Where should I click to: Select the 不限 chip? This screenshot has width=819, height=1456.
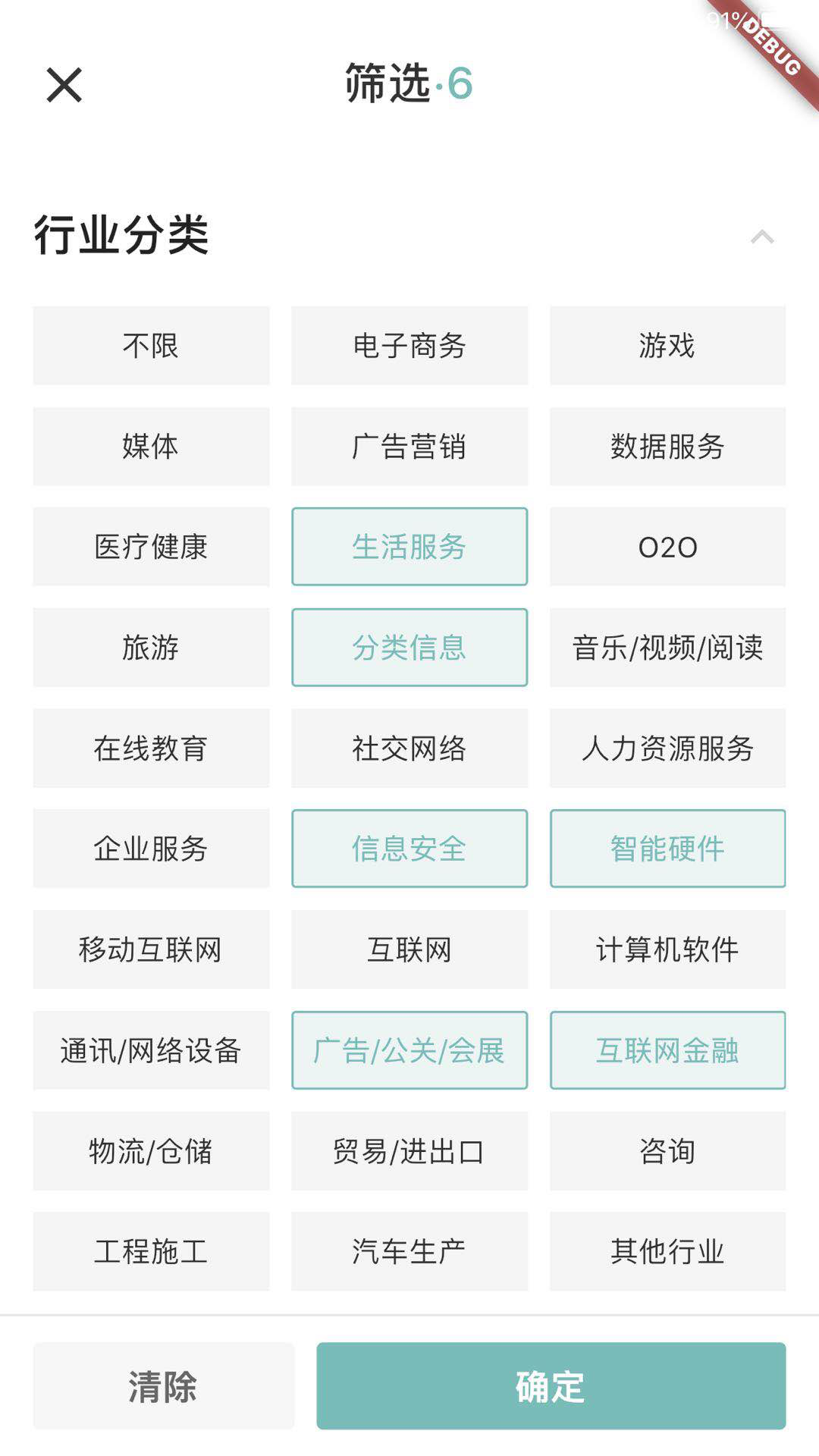(x=151, y=346)
